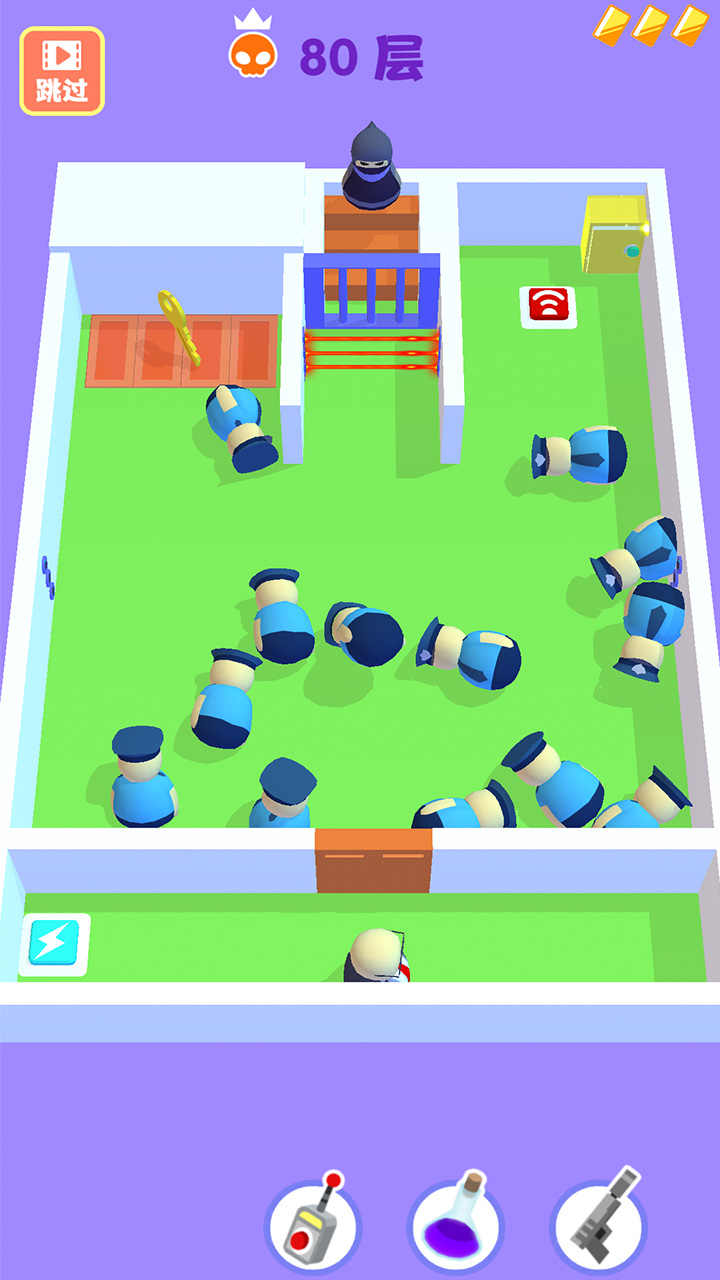Tap the 跳过 skip video button
The width and height of the screenshot is (720, 1280).
[62, 71]
